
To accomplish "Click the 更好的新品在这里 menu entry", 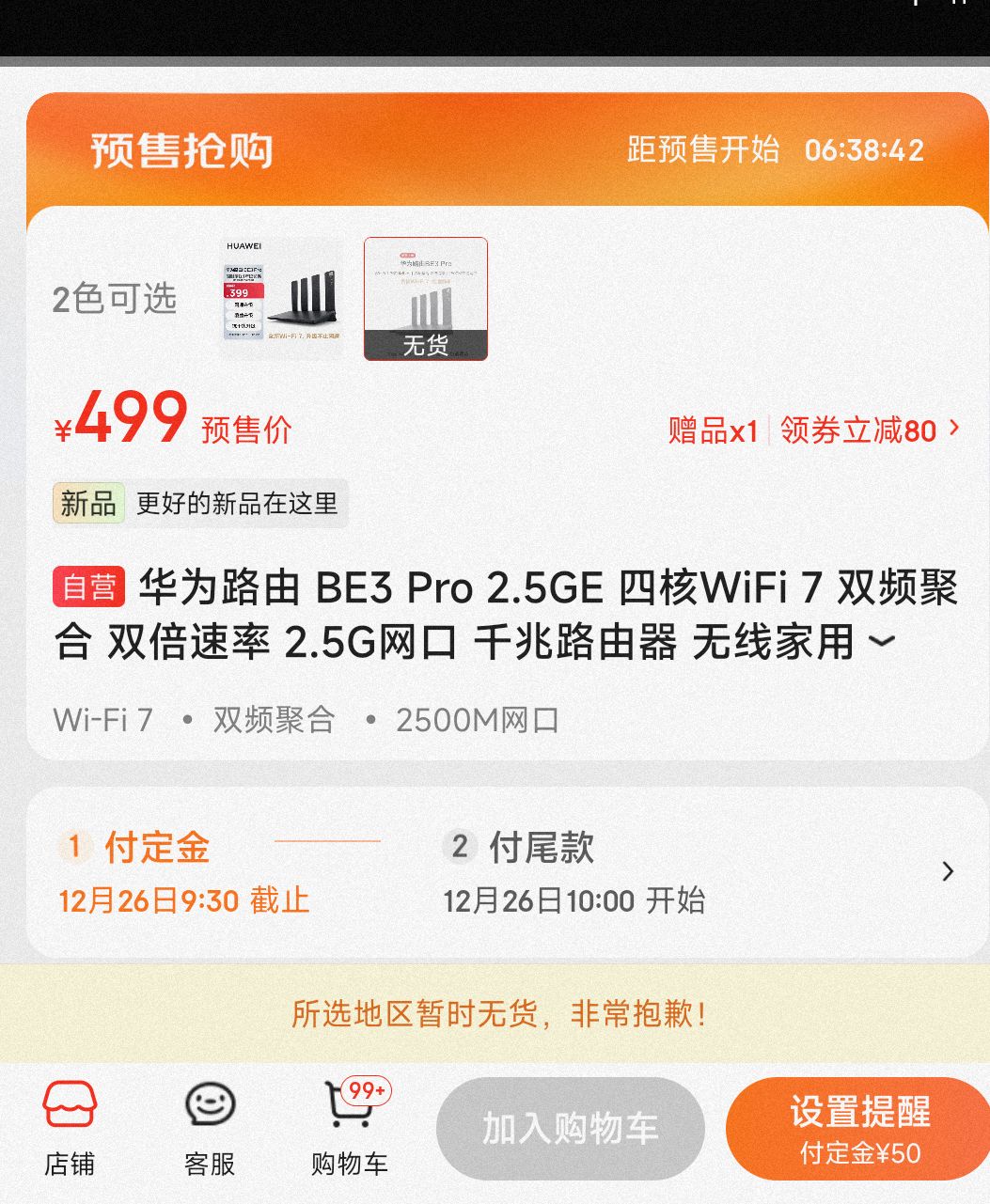I will tap(238, 504).
